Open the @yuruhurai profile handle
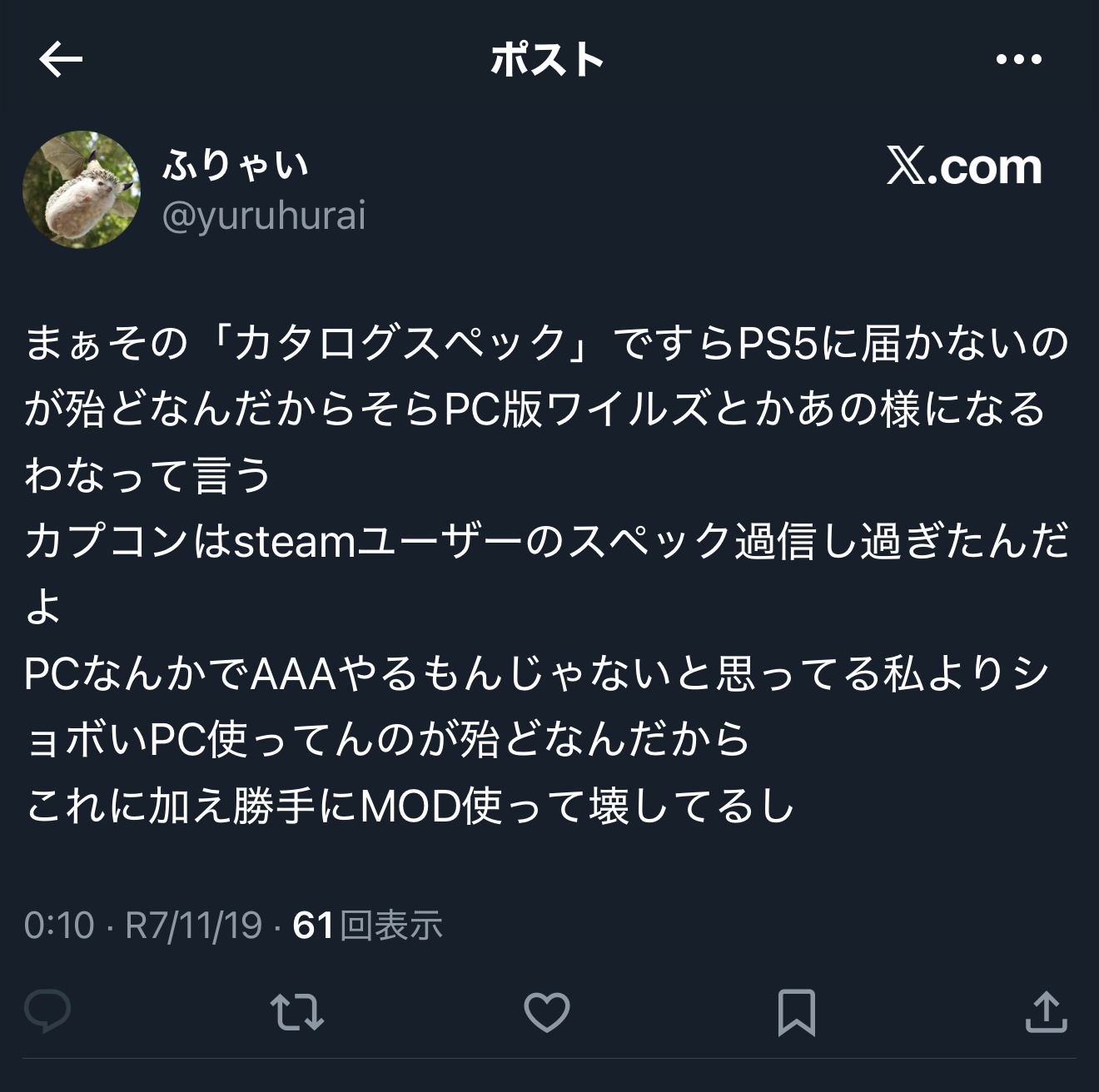 point(264,216)
